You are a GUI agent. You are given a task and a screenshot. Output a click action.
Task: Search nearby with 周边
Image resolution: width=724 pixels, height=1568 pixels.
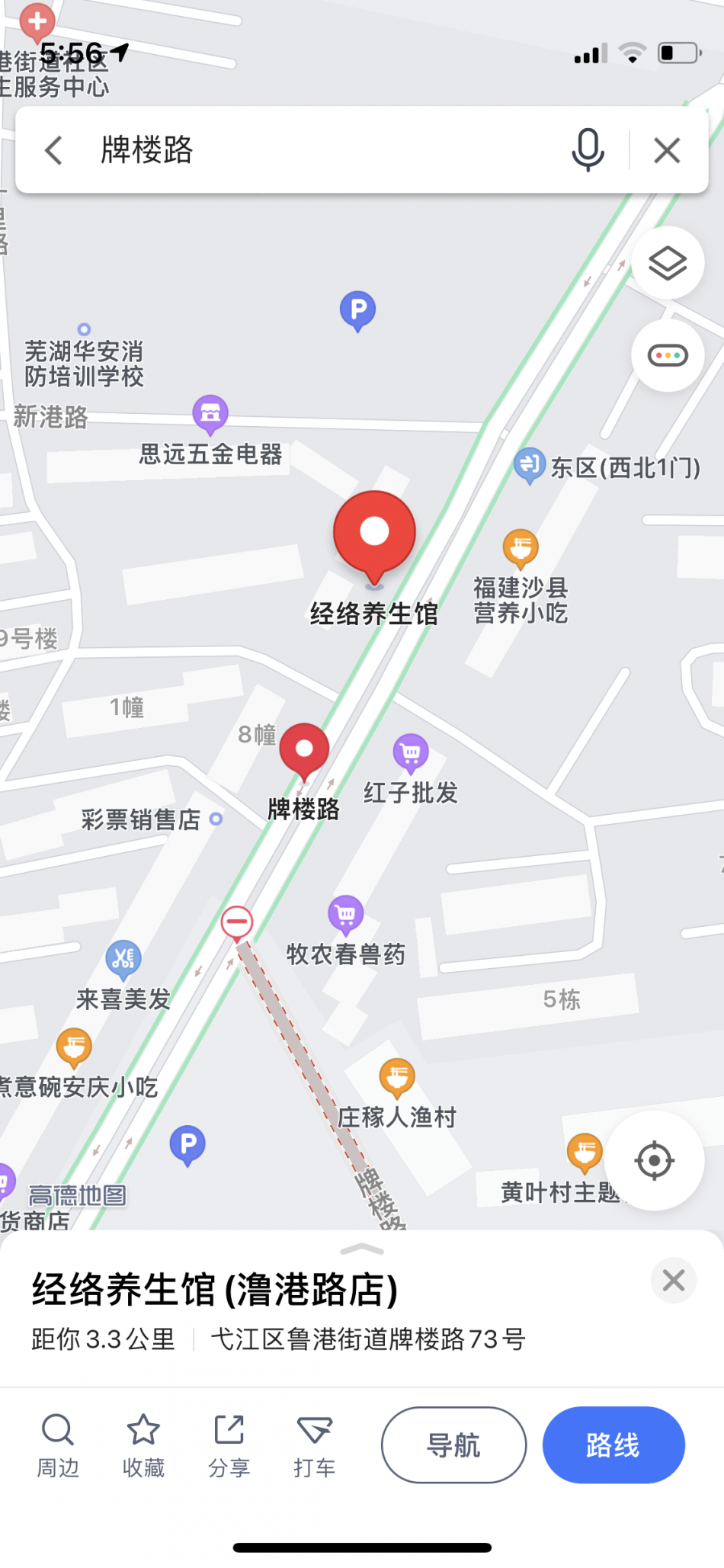pos(58,1445)
